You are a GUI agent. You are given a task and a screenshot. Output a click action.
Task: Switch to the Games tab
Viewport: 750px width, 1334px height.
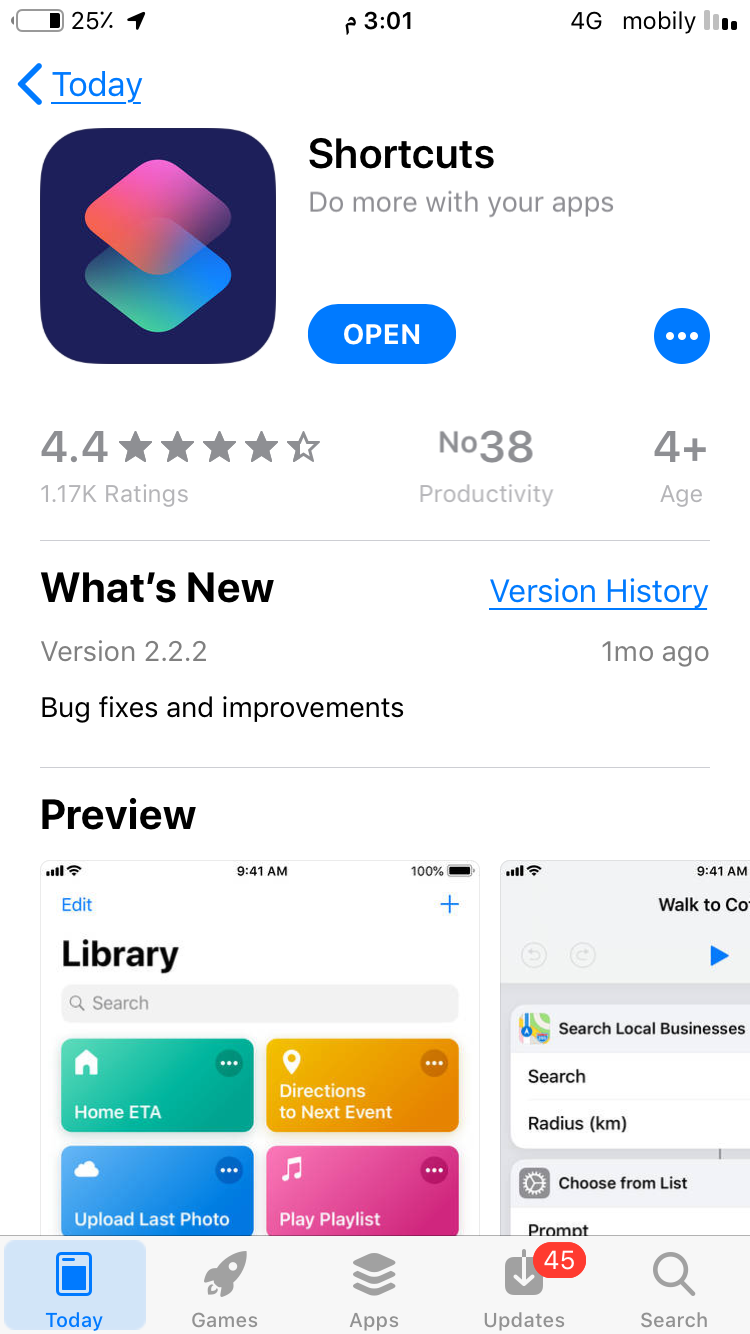[x=225, y=1287]
